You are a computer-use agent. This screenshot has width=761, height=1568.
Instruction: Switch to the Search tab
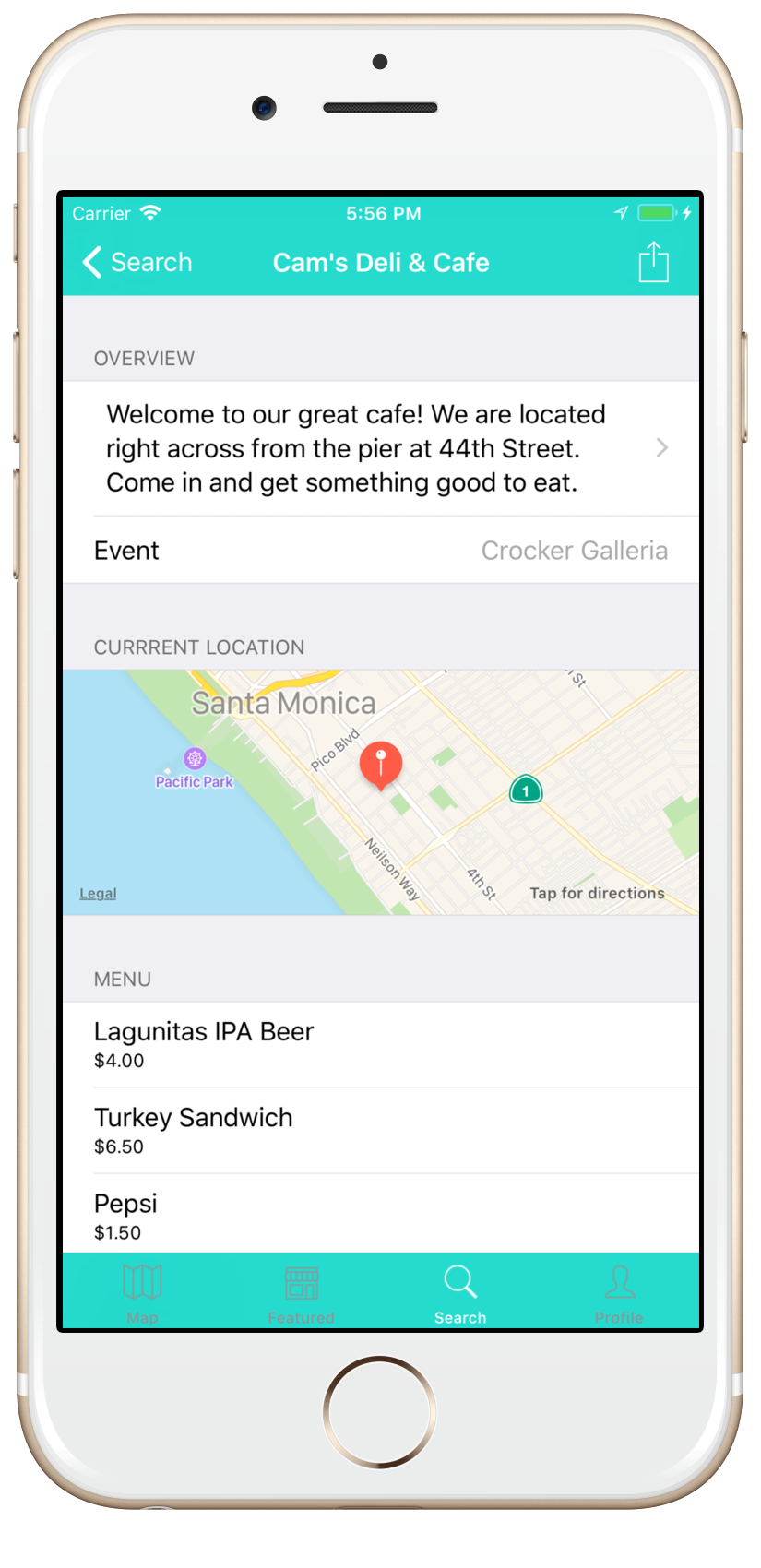point(459,1292)
